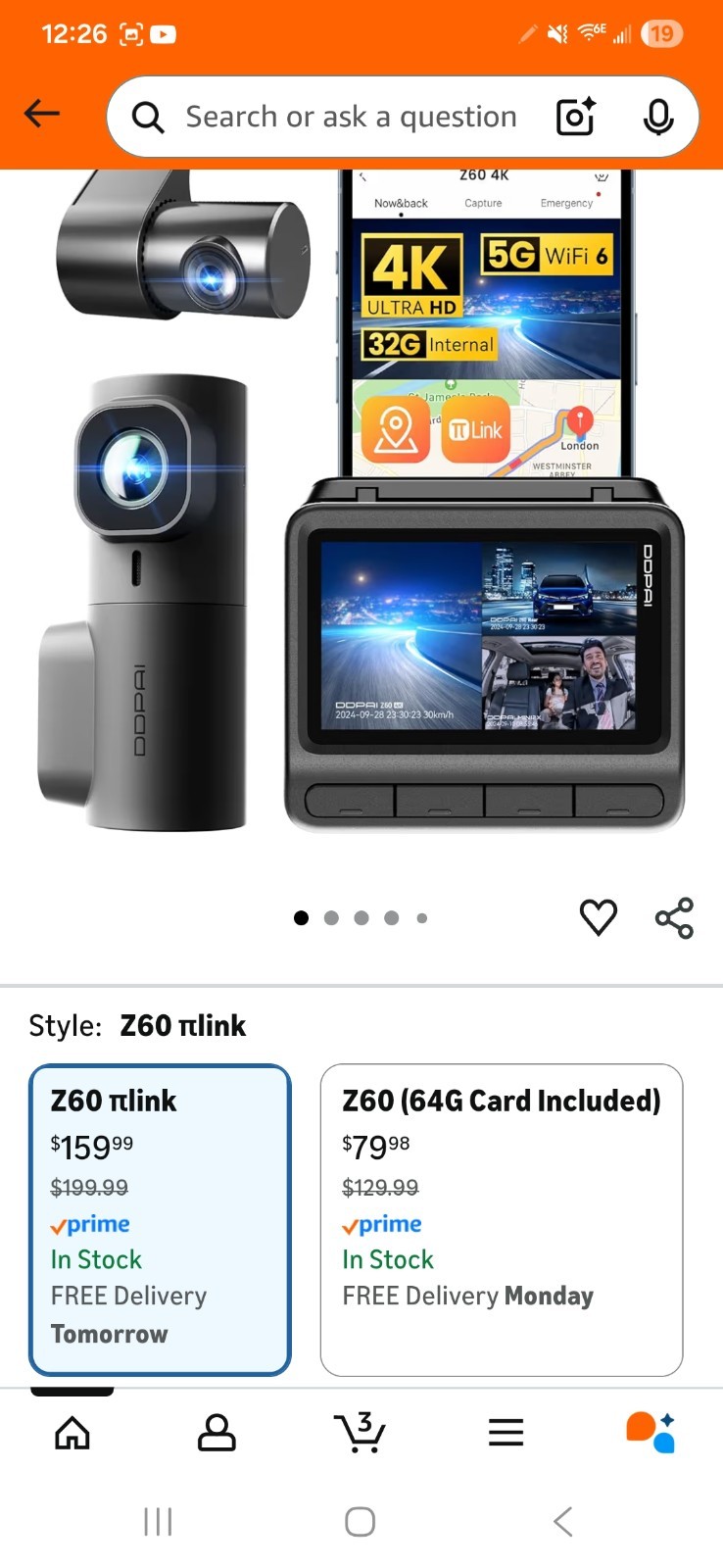Launch the Rufus AI assistant

pyautogui.click(x=651, y=1433)
